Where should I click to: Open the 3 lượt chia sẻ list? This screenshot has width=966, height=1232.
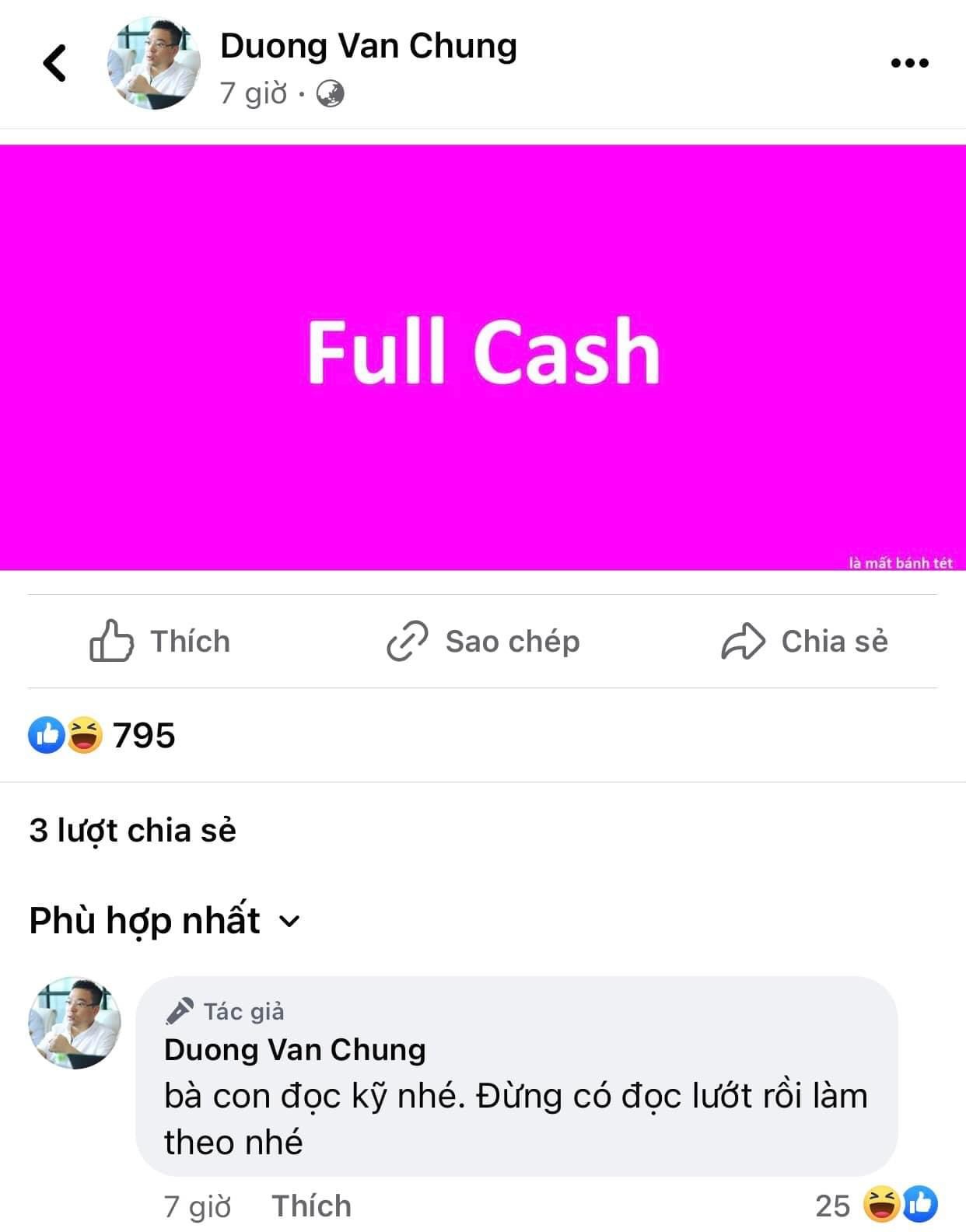click(x=132, y=831)
